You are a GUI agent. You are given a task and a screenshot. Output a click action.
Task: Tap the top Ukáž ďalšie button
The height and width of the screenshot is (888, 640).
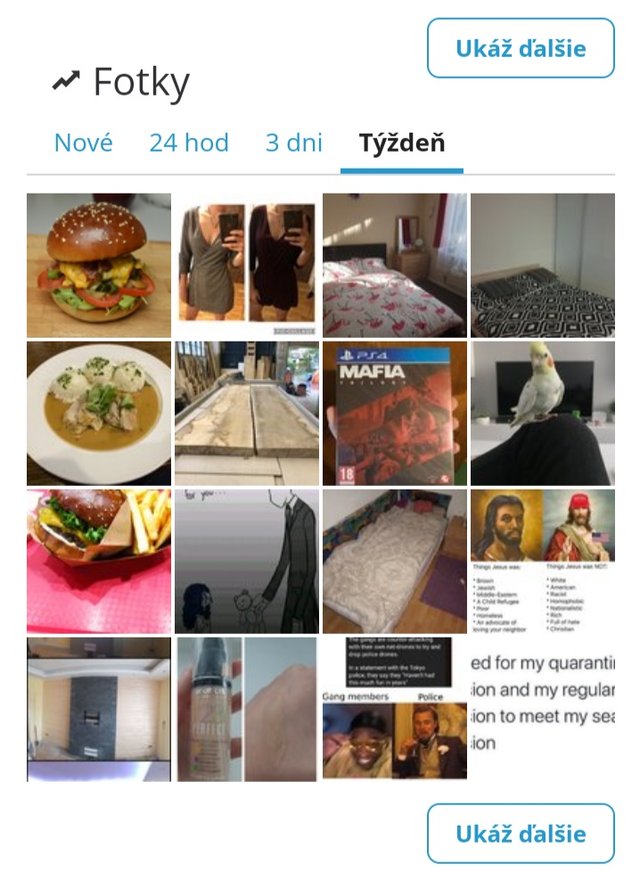pos(520,48)
